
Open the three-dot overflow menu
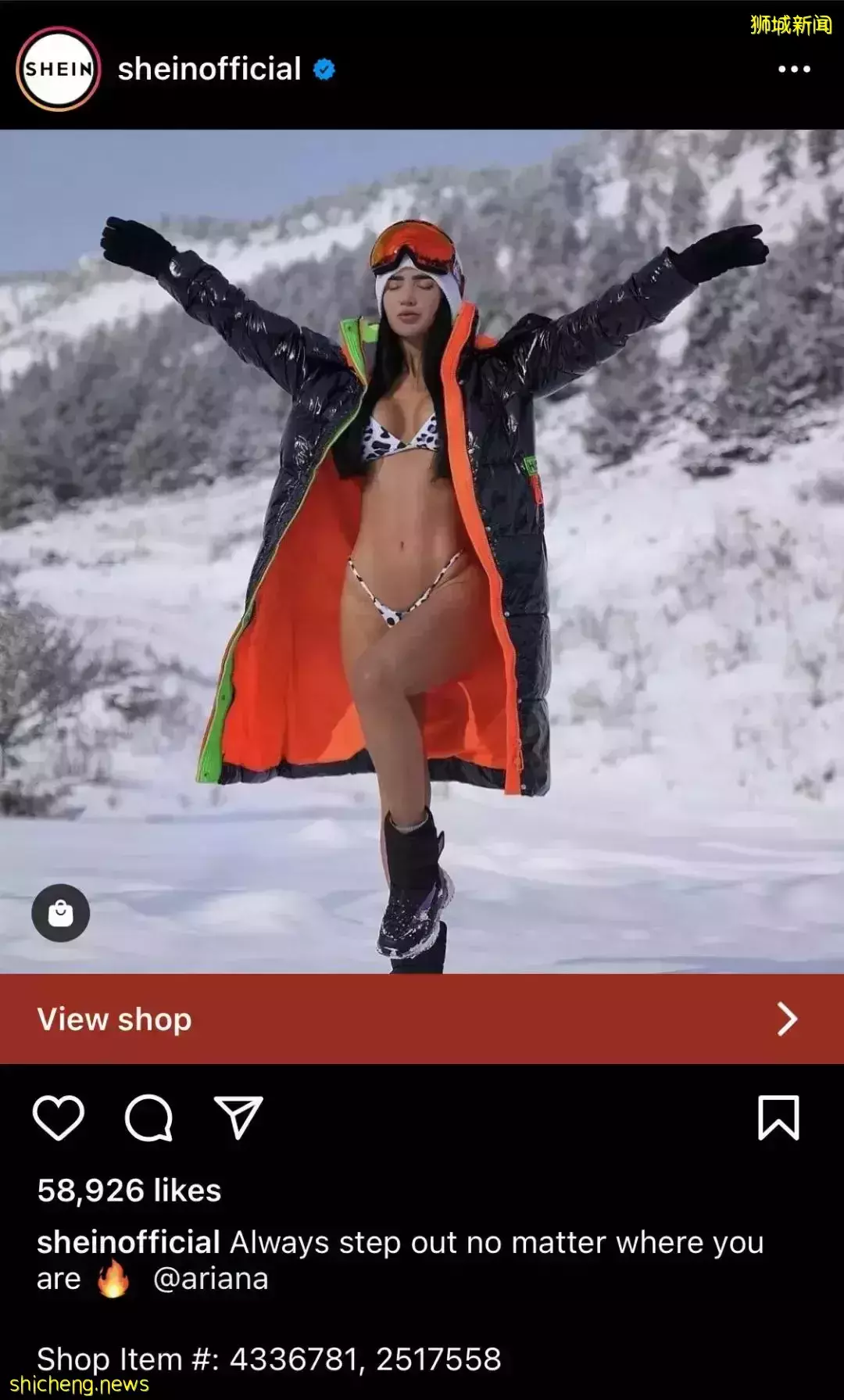(794, 69)
